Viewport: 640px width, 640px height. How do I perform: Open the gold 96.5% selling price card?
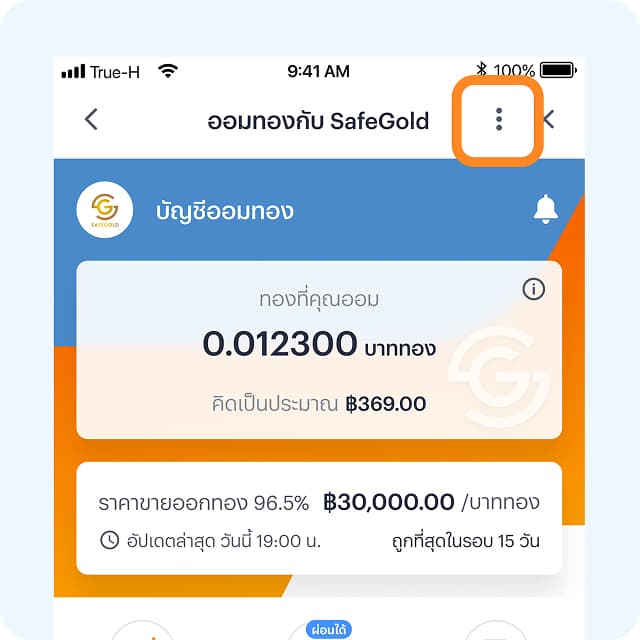[319, 518]
